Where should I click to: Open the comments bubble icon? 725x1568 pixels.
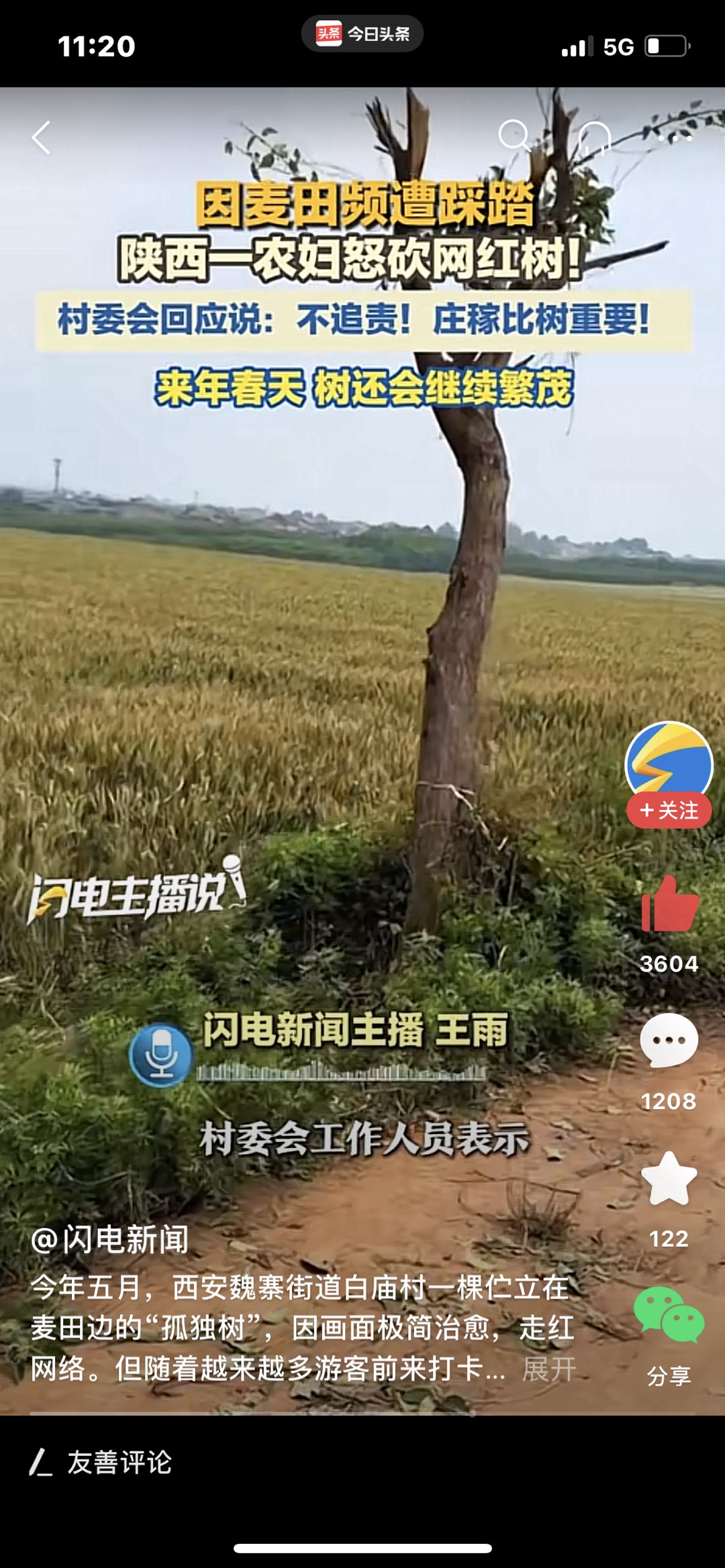pyautogui.click(x=669, y=1041)
